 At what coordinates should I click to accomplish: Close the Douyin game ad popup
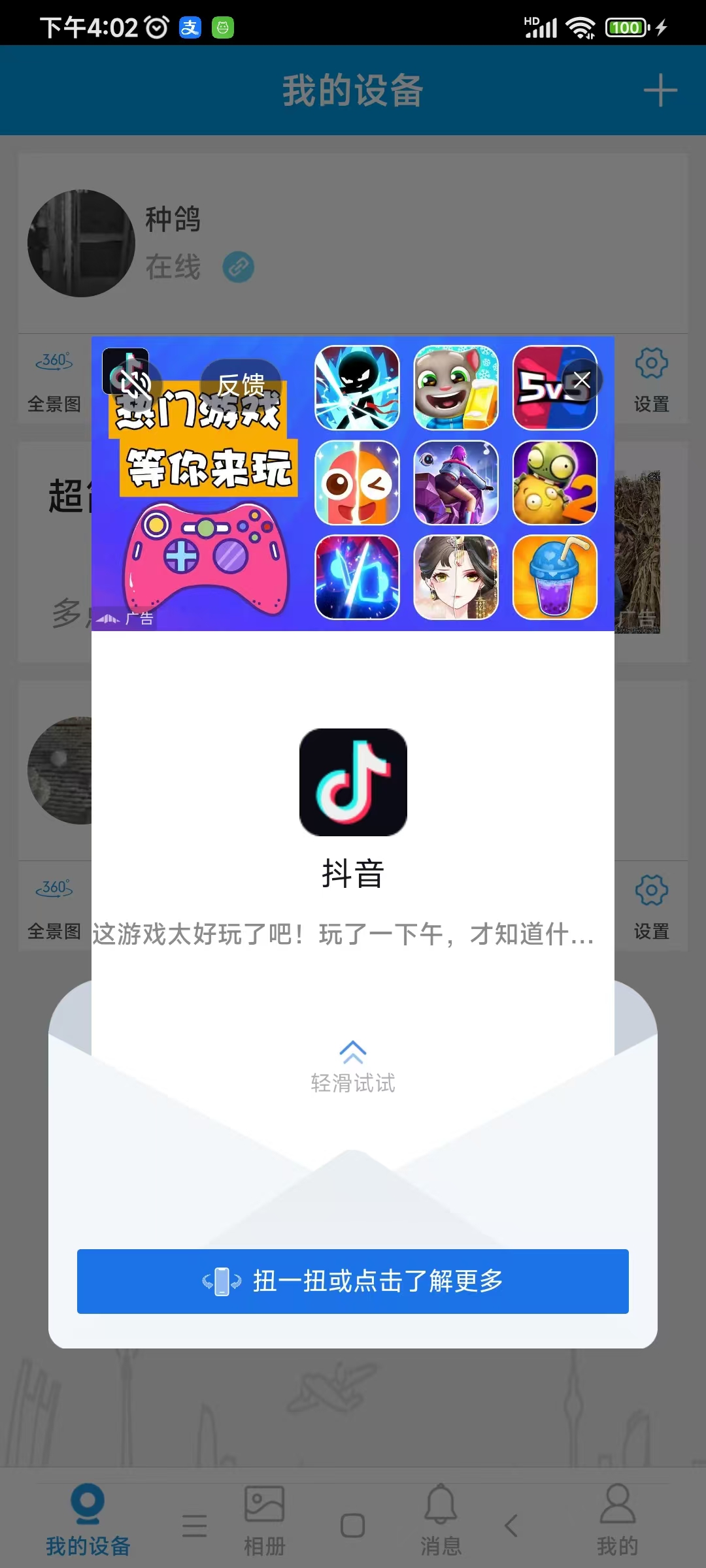[581, 380]
